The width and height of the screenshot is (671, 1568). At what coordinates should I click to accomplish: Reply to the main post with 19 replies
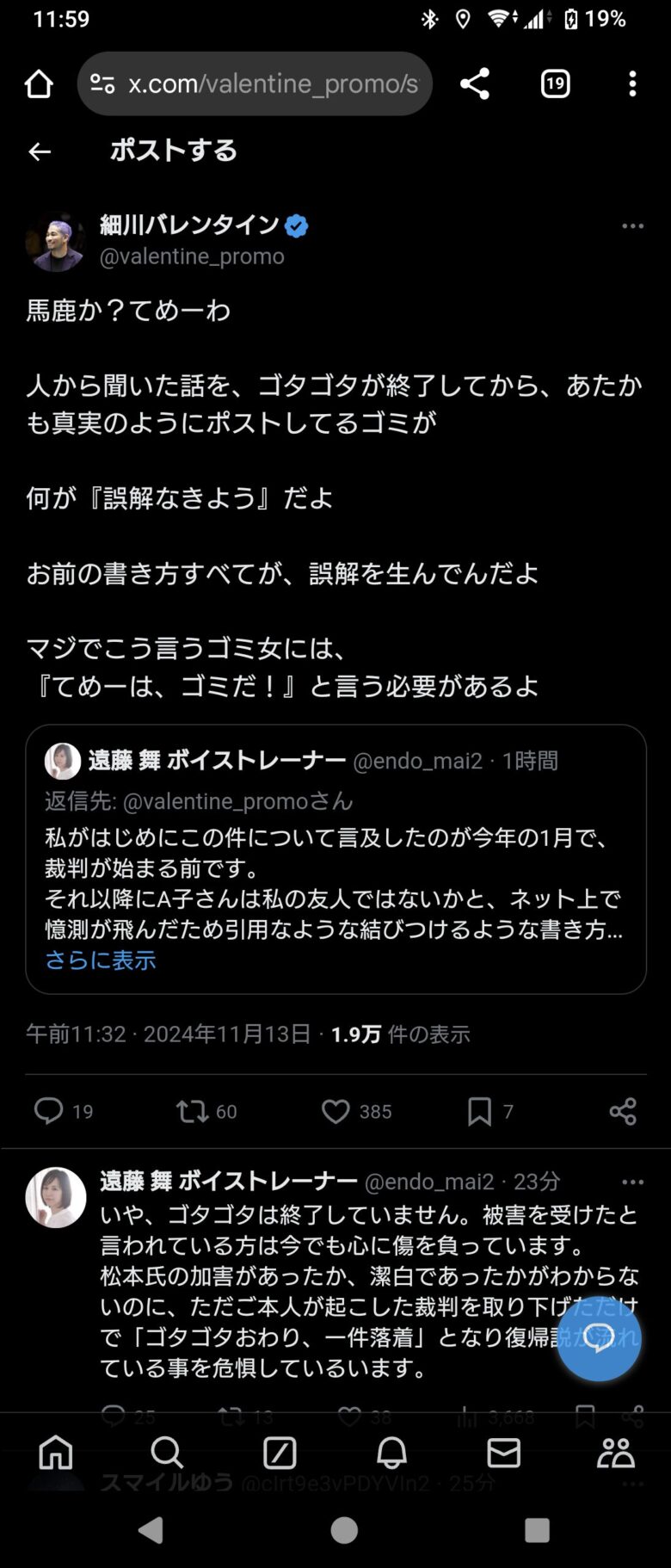[48, 1111]
